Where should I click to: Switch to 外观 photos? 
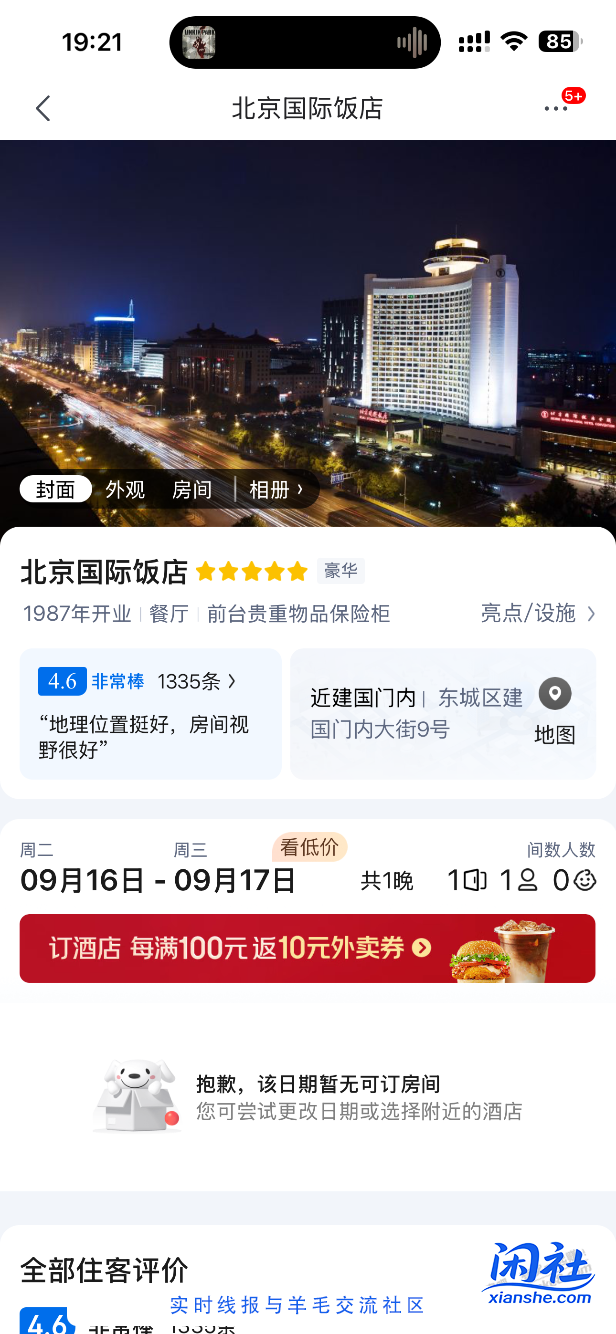point(125,489)
